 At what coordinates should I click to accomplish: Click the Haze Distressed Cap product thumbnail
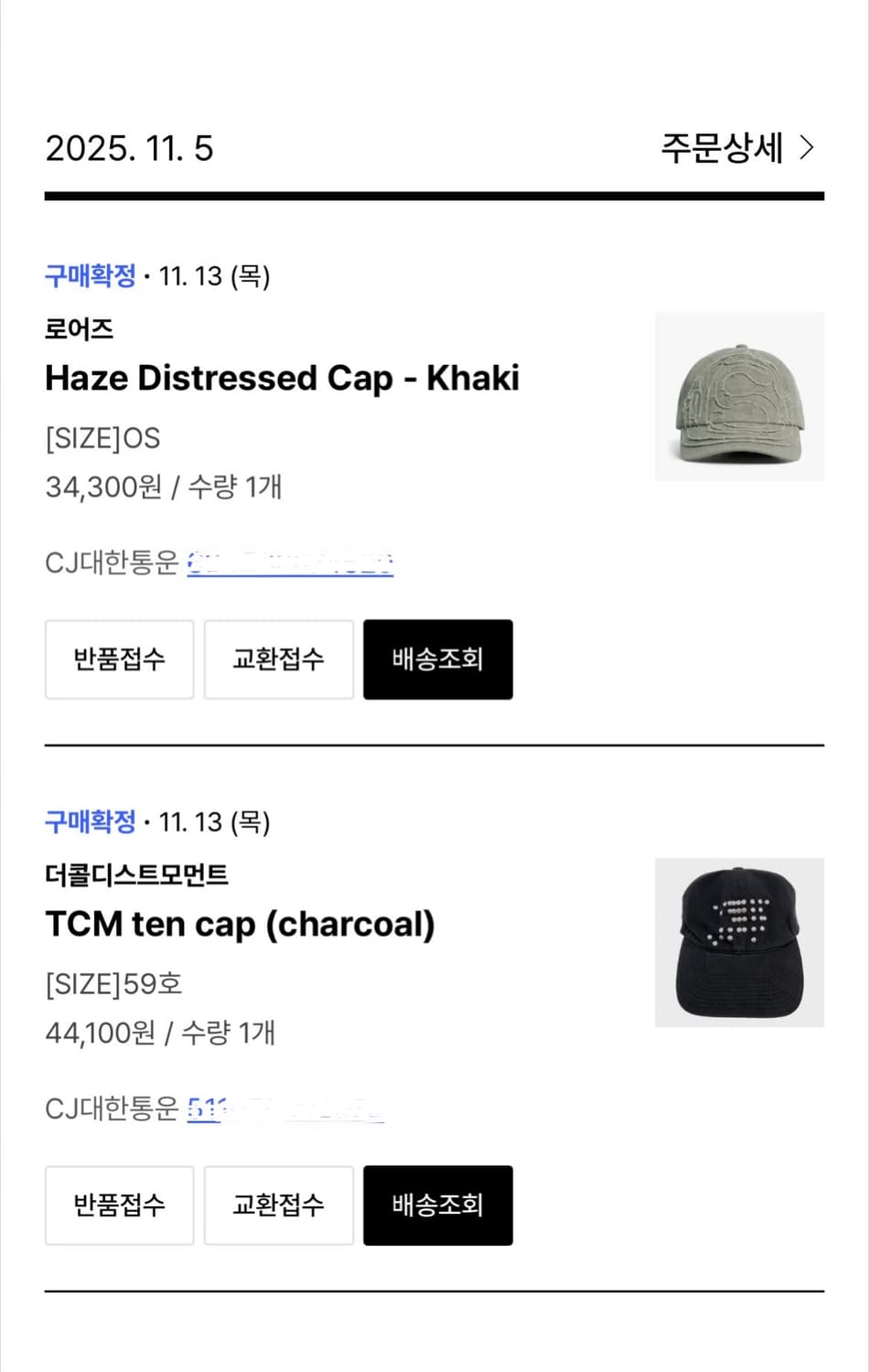739,396
